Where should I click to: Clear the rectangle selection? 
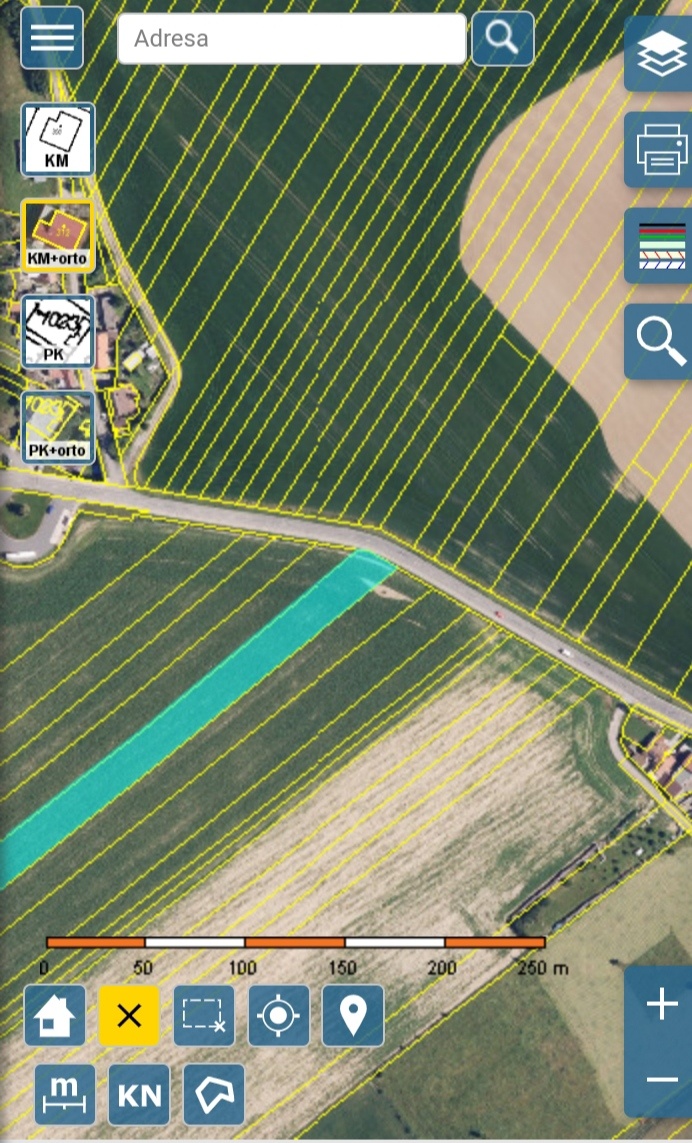coord(204,1016)
